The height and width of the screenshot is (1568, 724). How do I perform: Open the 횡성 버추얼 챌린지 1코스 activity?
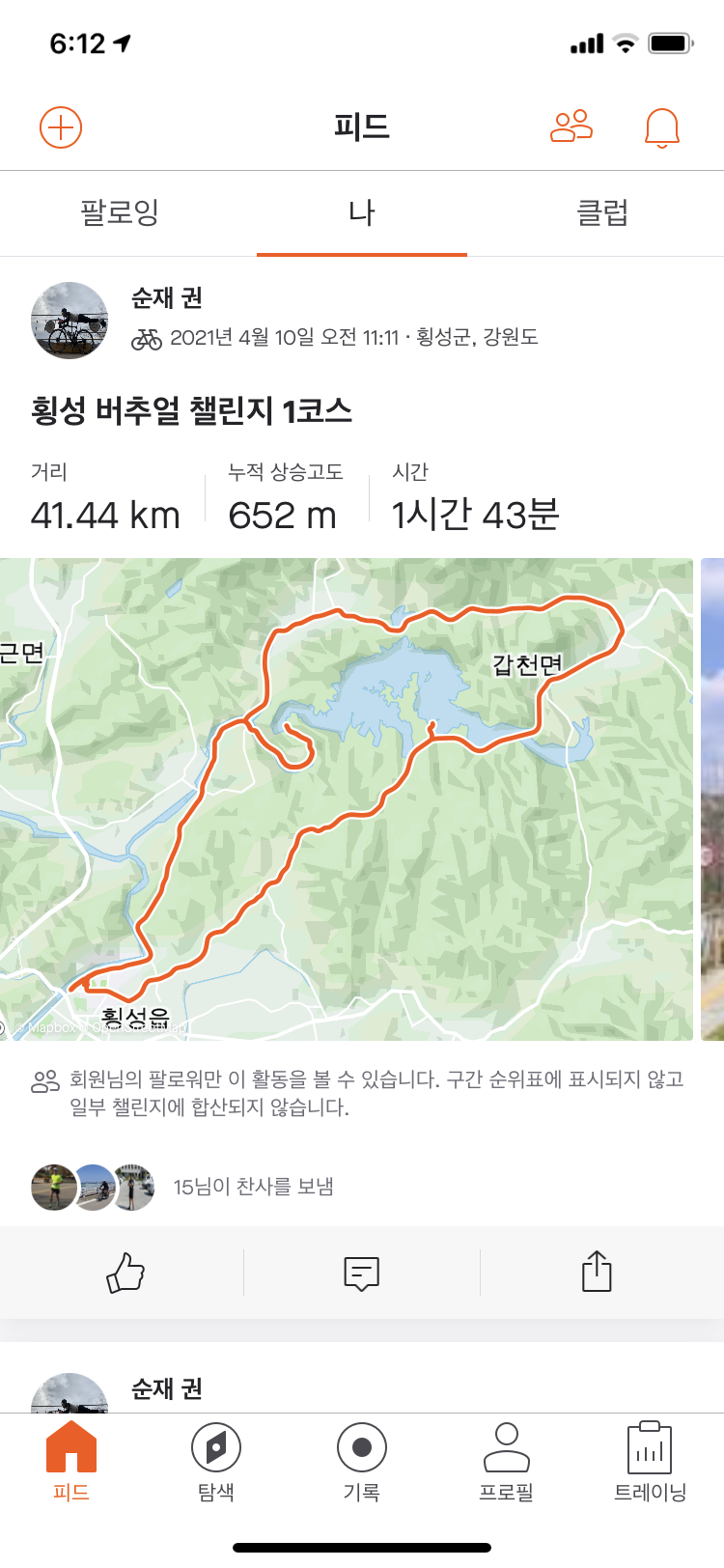pyautogui.click(x=191, y=411)
